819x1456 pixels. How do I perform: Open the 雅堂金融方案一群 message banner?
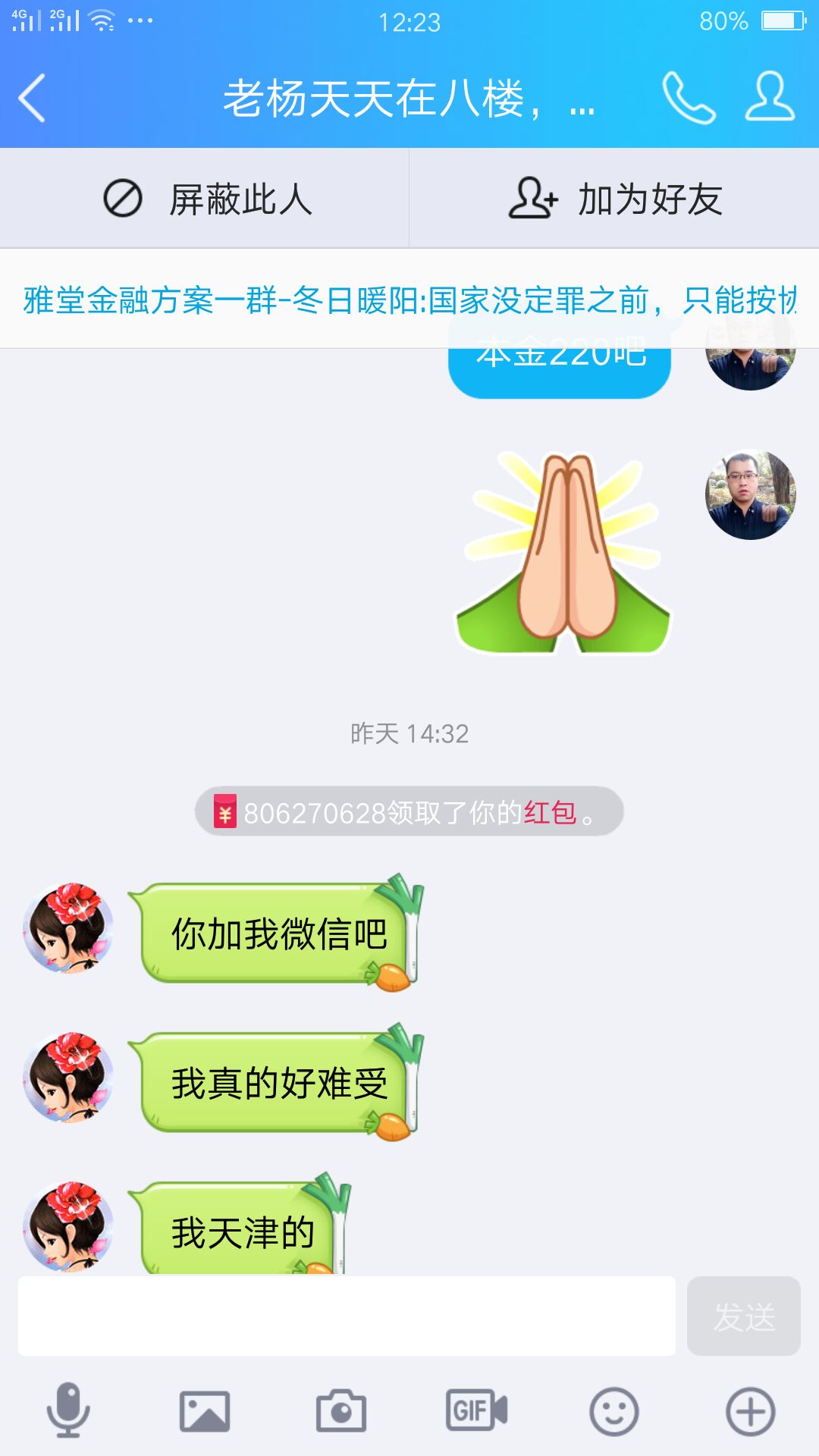(x=409, y=300)
